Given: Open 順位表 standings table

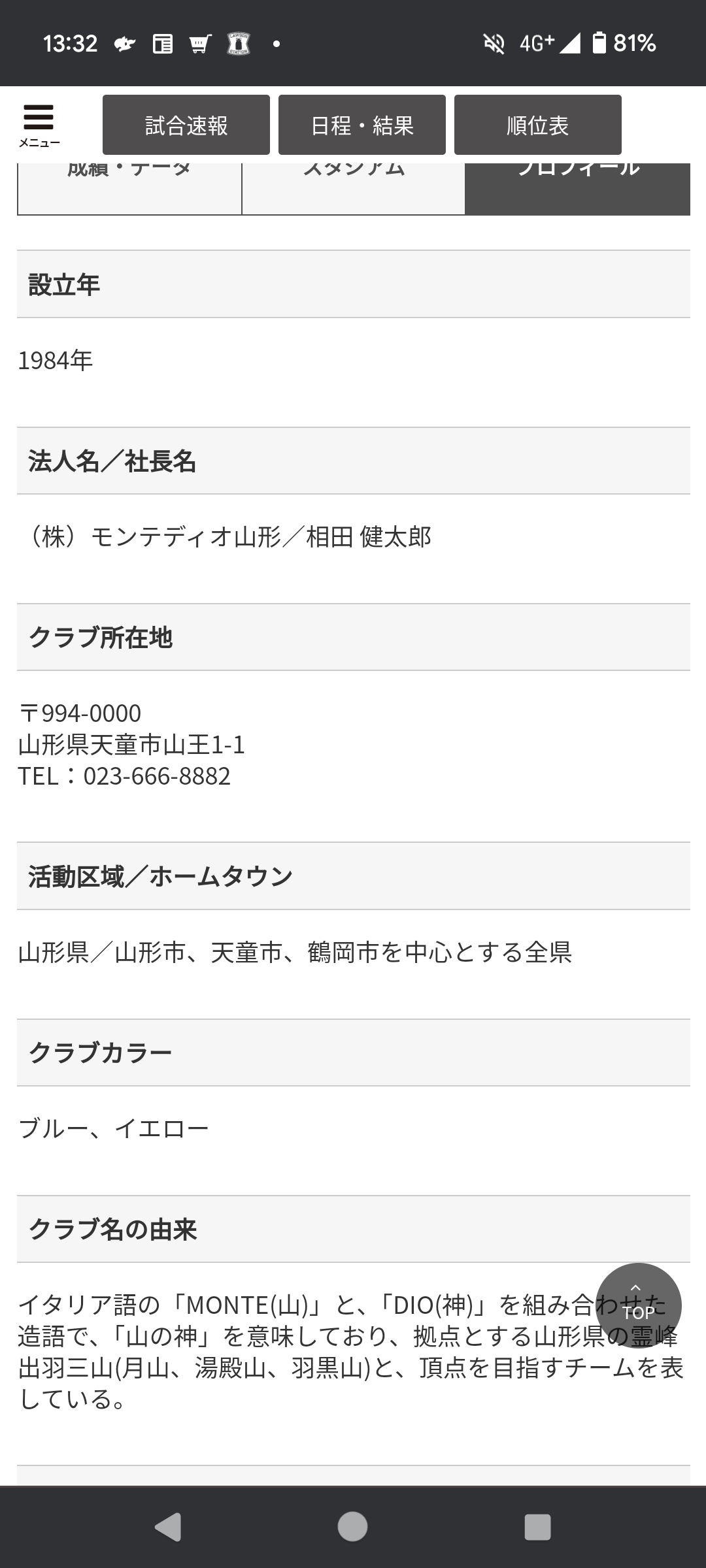Looking at the screenshot, I should 537,125.
